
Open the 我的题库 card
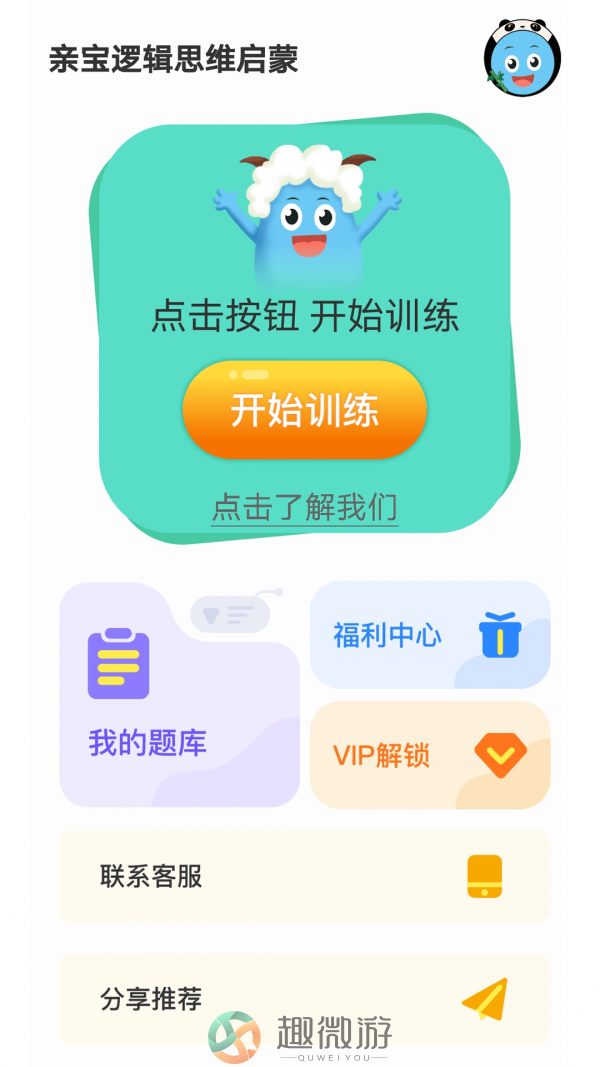coord(179,695)
